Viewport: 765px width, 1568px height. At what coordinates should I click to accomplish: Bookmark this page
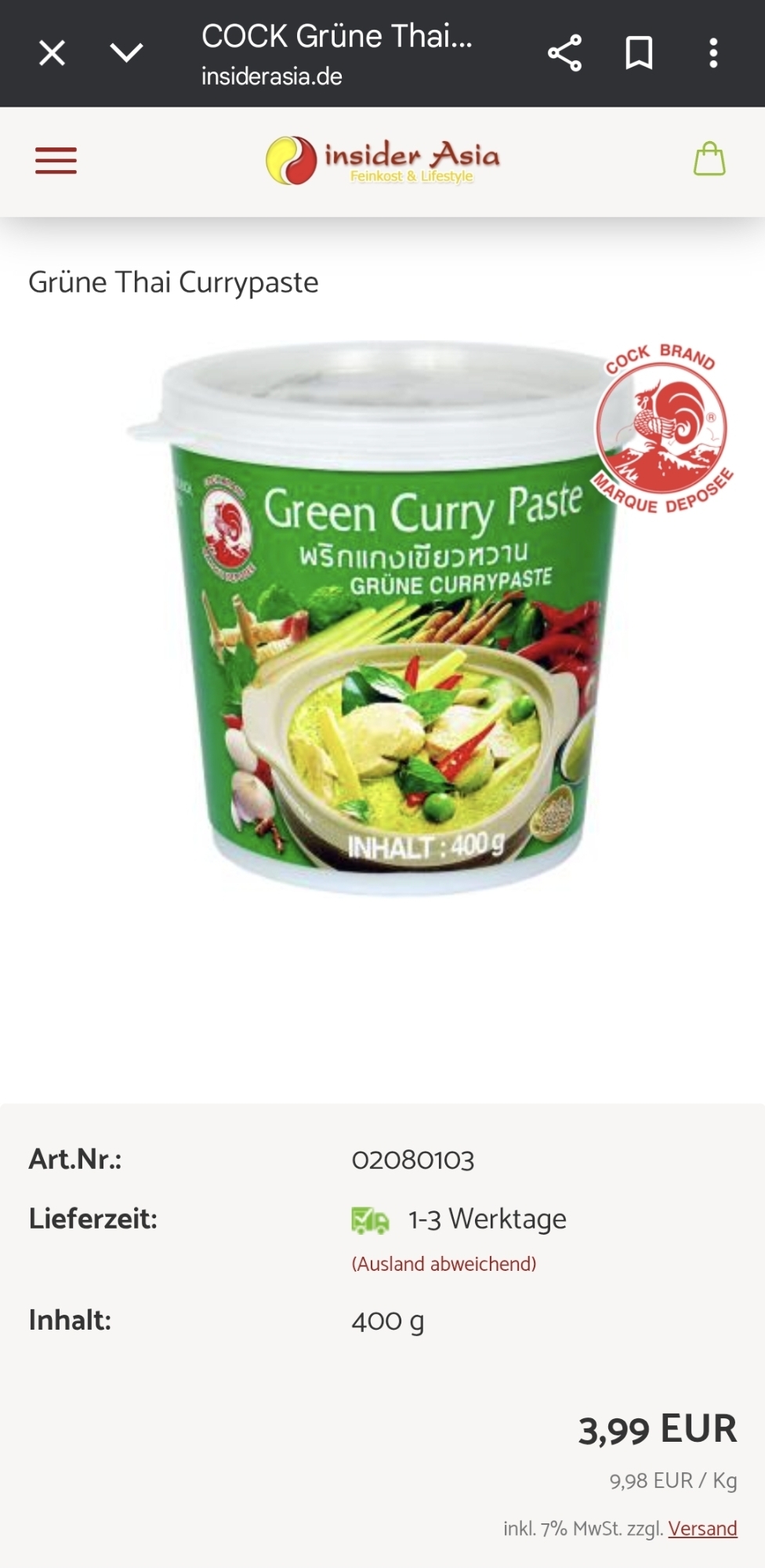tap(639, 53)
